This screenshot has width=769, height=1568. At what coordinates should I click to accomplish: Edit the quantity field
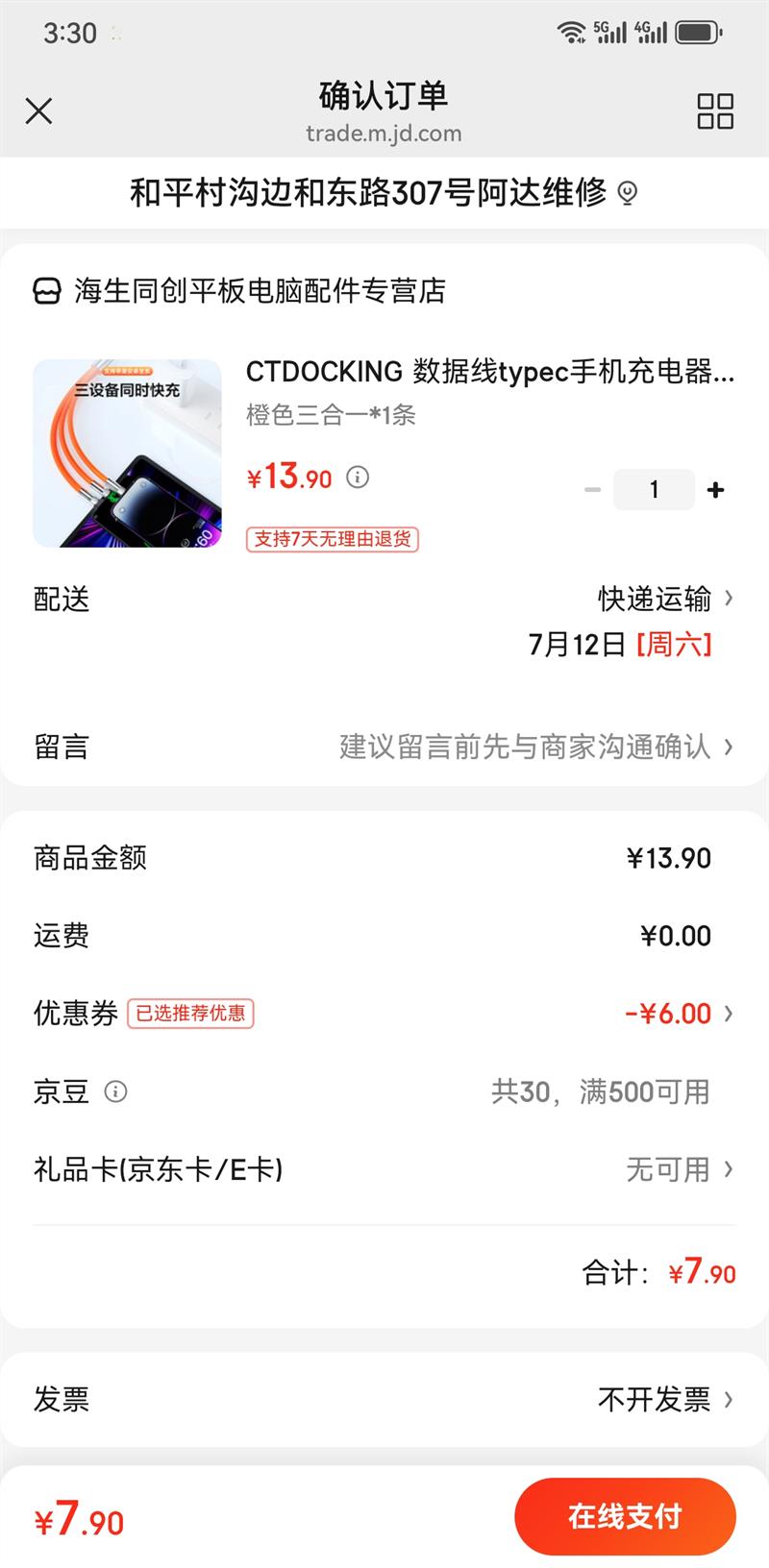point(654,490)
